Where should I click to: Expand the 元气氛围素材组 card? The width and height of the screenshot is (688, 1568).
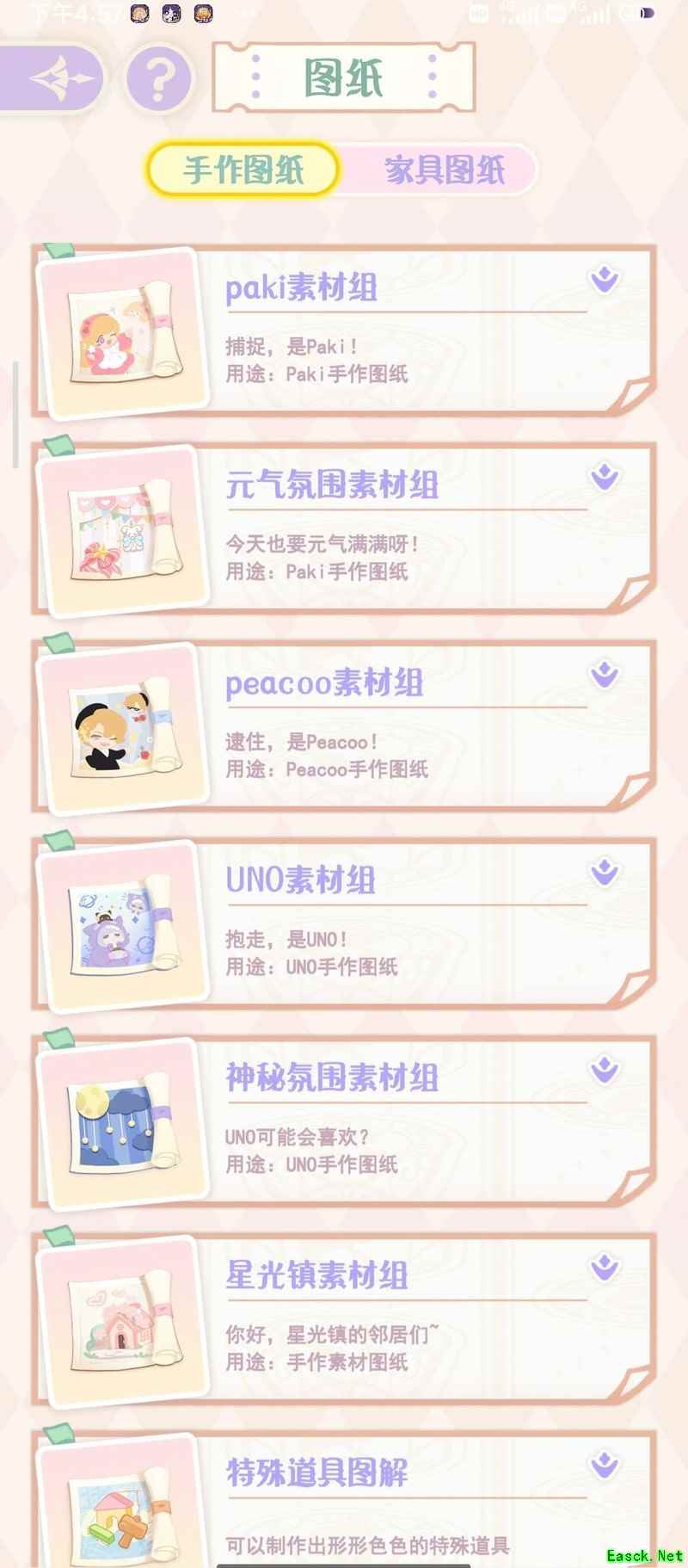[605, 477]
